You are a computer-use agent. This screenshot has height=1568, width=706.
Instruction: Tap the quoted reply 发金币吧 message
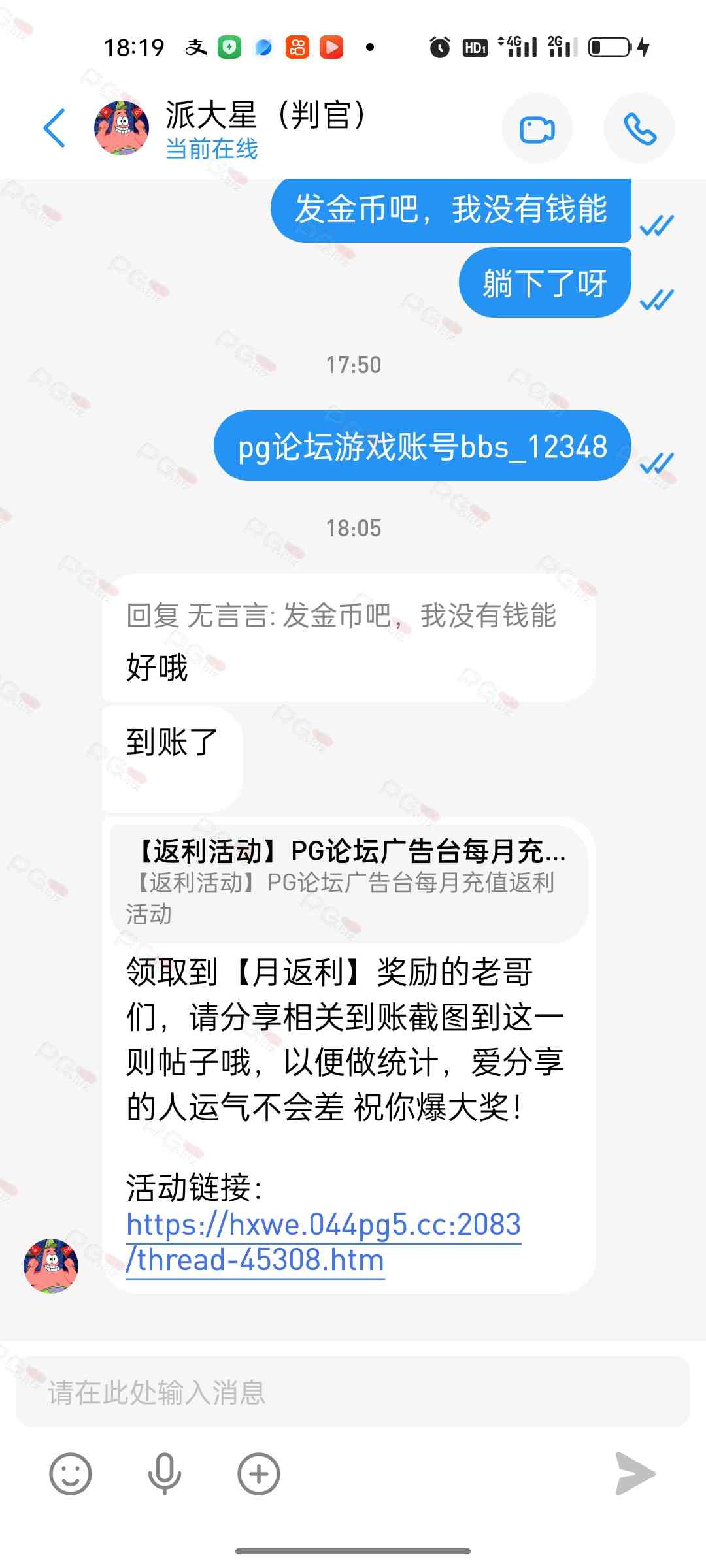[341, 615]
